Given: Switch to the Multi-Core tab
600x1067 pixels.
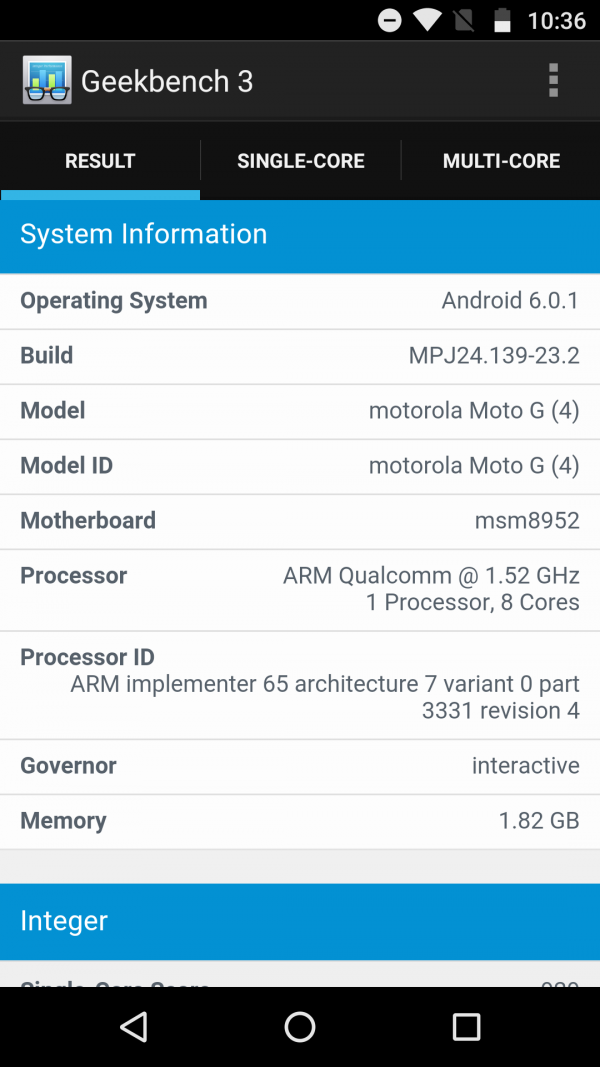Looking at the screenshot, I should (501, 161).
